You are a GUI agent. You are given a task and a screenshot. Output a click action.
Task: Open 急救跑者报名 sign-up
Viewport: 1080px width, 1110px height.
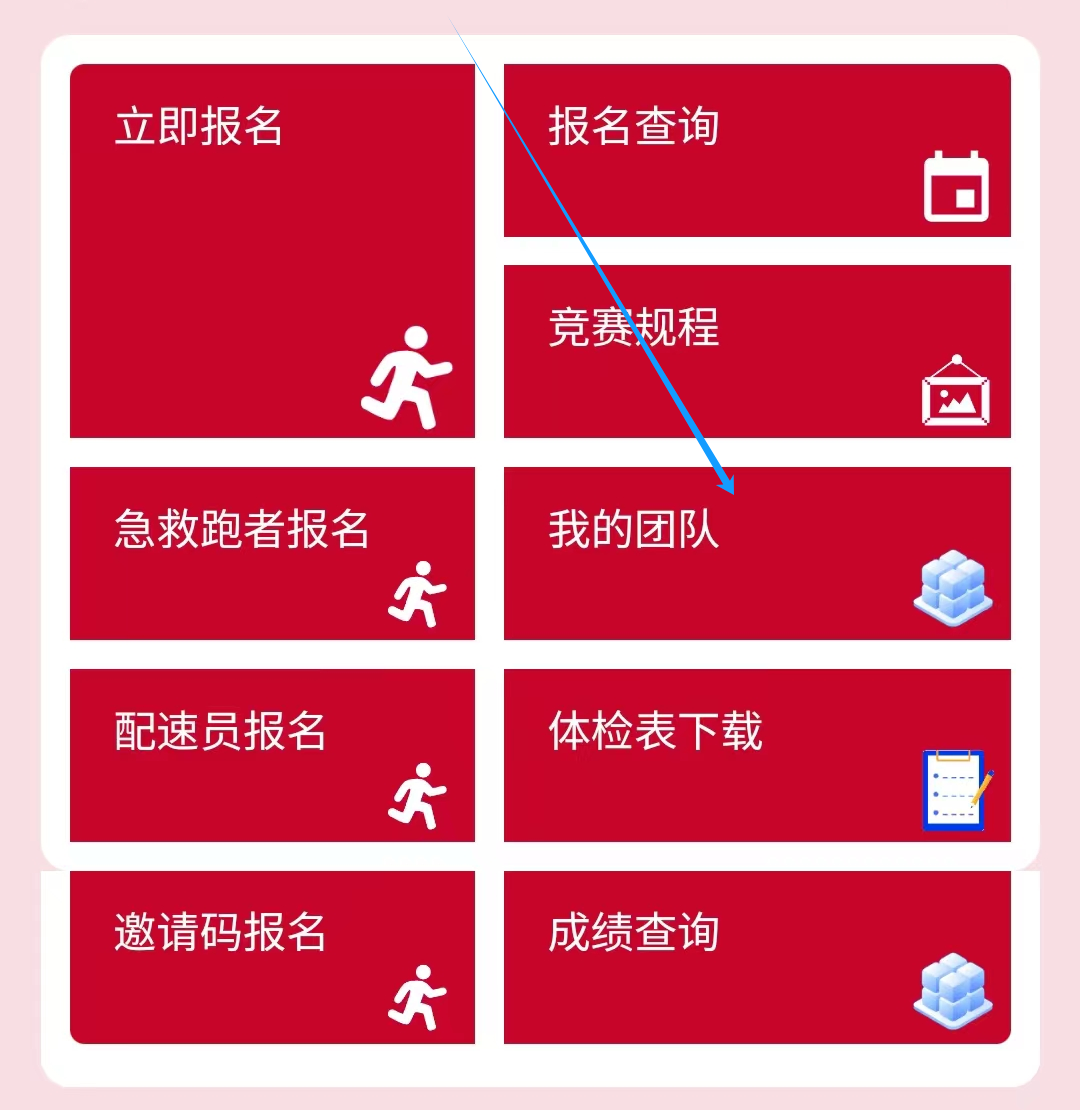[x=272, y=553]
